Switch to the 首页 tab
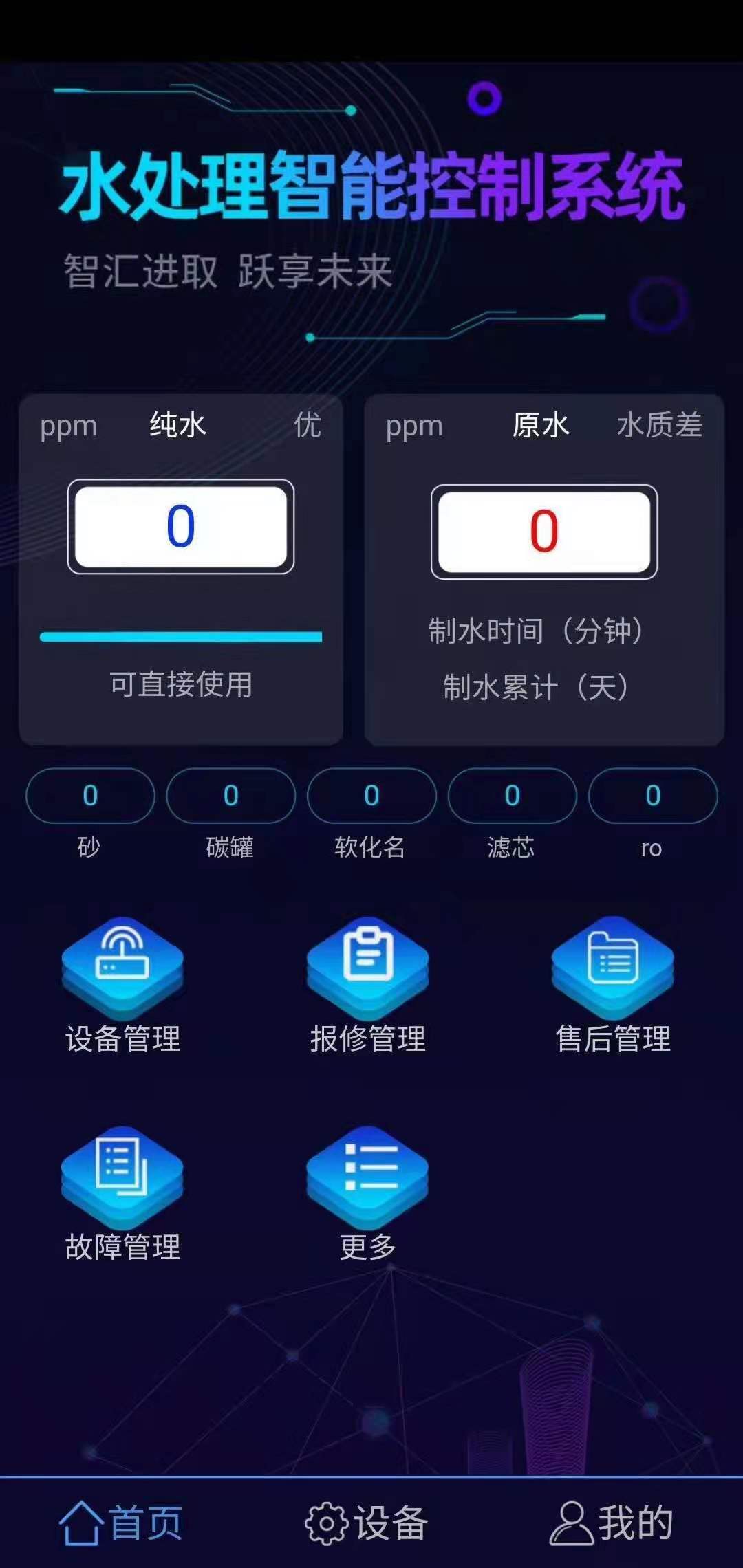Screen dimensions: 743x1568 (121, 1523)
